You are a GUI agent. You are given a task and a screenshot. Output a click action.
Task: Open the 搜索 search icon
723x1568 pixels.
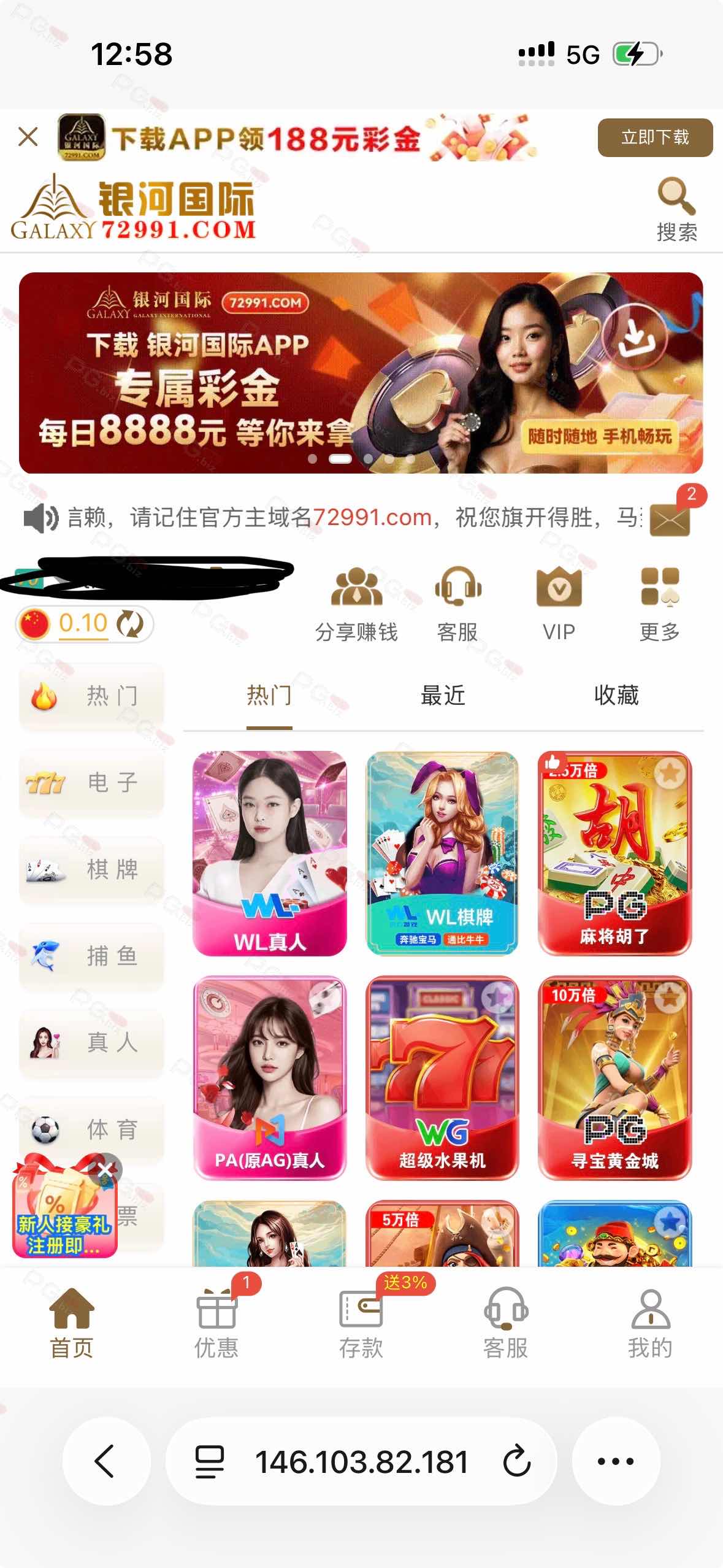click(x=676, y=209)
